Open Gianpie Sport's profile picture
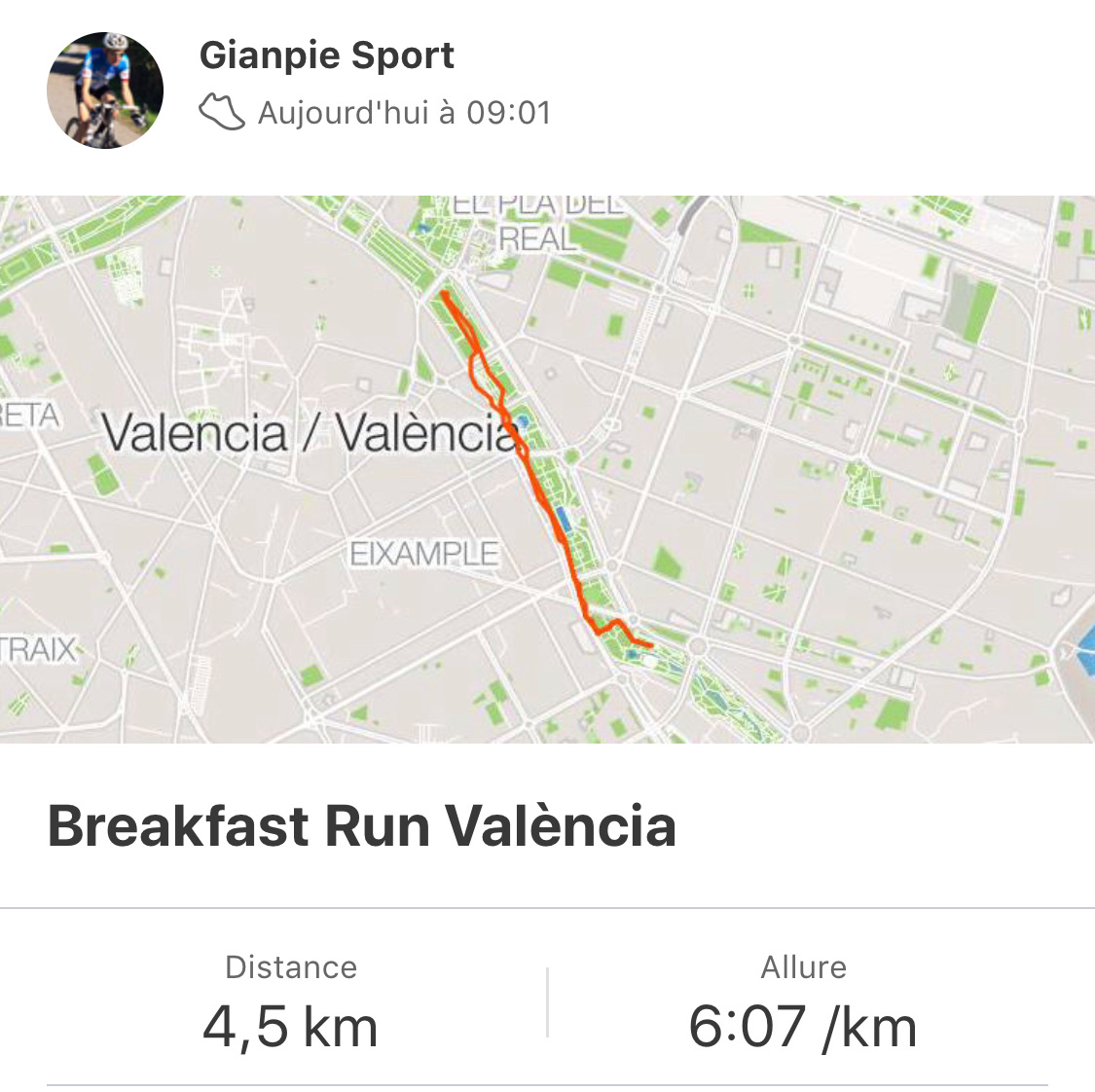Screen dimensions: 1095x1092 click(x=105, y=91)
